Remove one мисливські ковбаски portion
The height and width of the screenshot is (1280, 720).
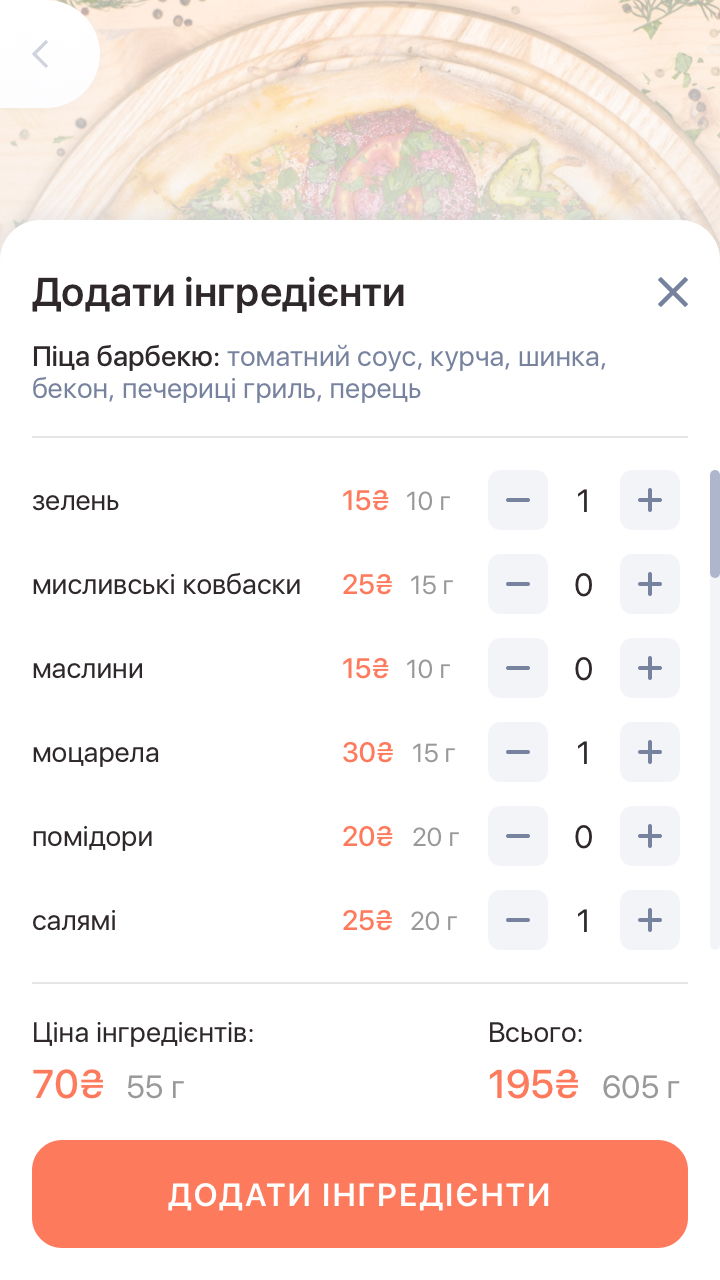tap(518, 584)
